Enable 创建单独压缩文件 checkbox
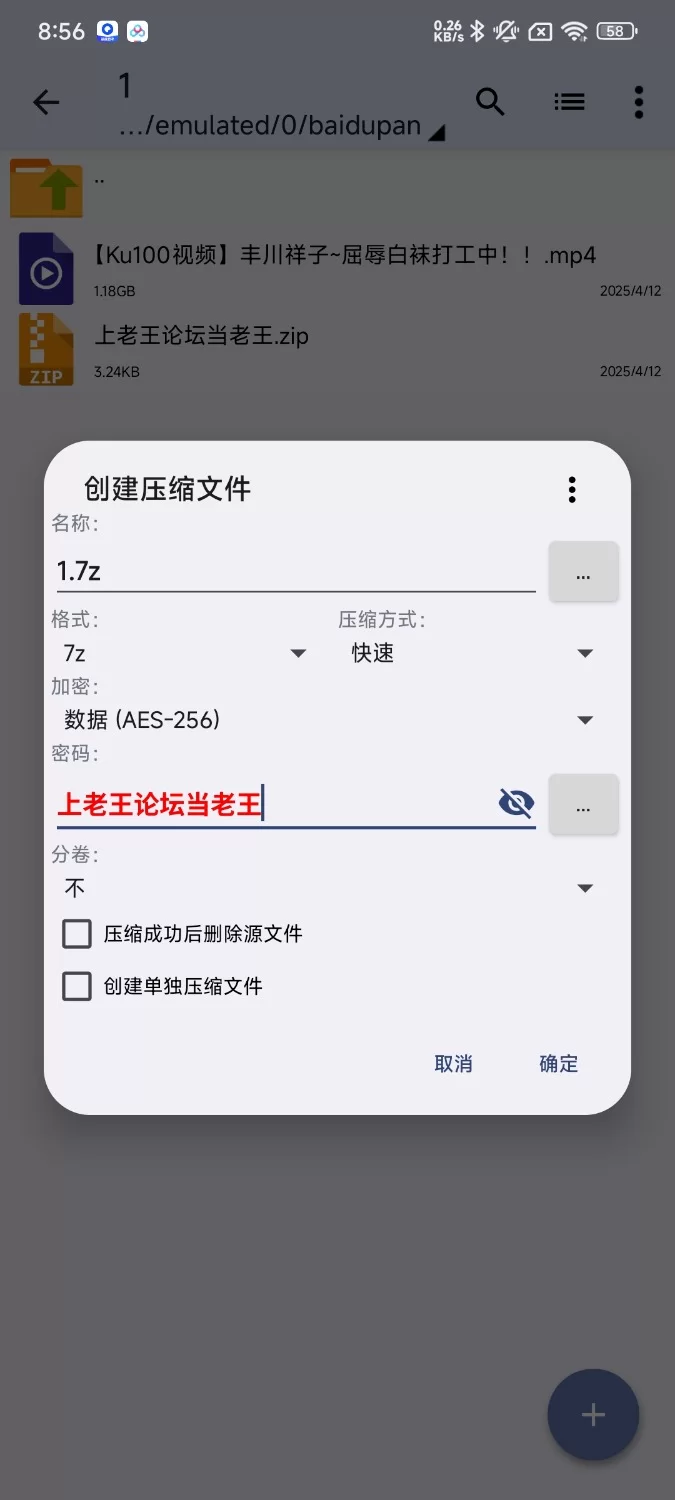This screenshot has width=675, height=1500. [78, 987]
